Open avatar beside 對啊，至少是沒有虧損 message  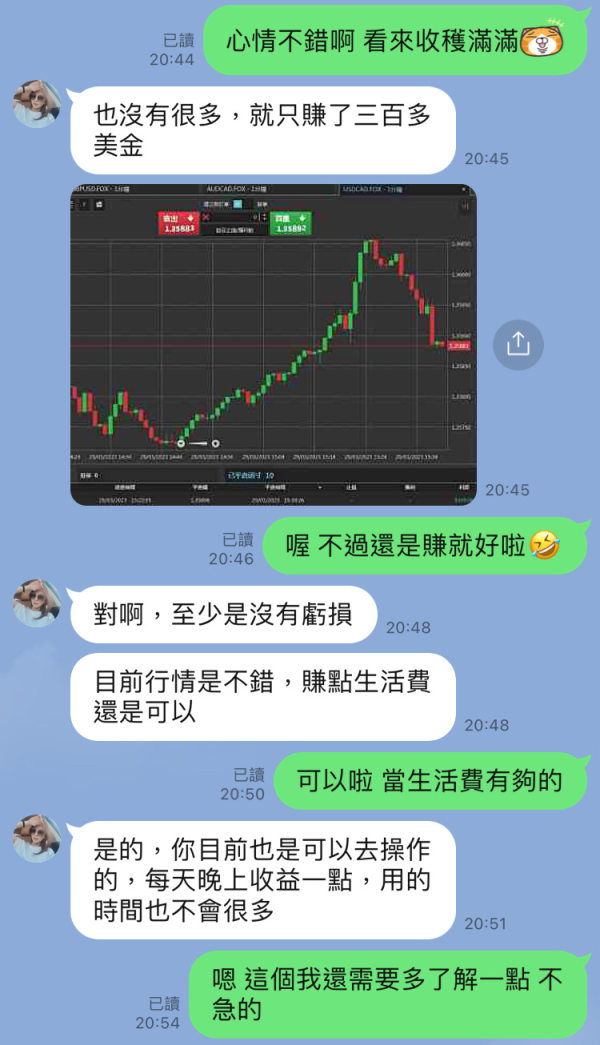(x=37, y=603)
